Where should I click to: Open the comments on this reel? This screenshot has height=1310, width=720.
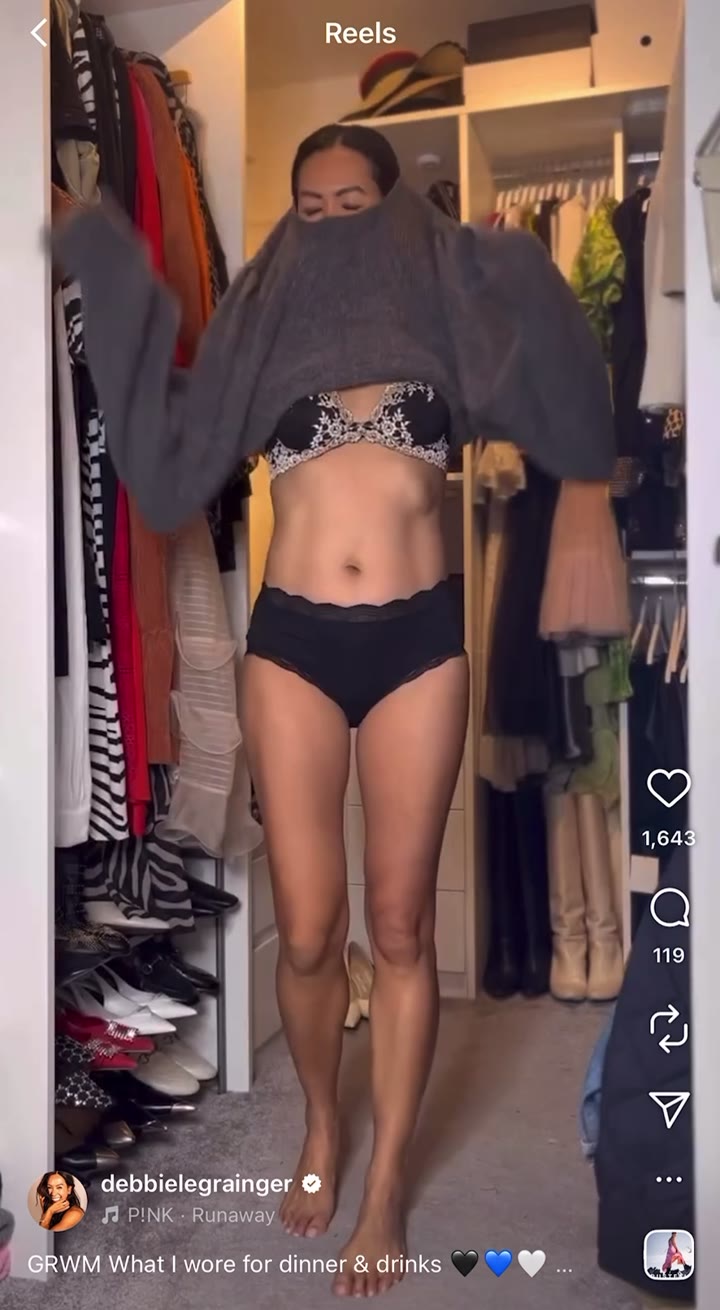coord(668,909)
